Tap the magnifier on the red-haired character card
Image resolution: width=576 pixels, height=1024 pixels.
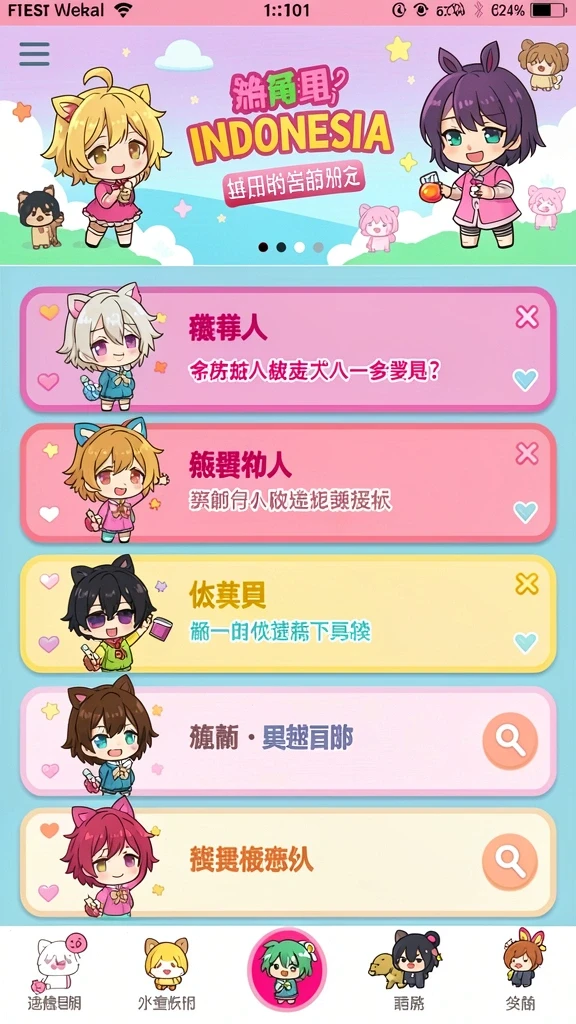click(x=510, y=862)
